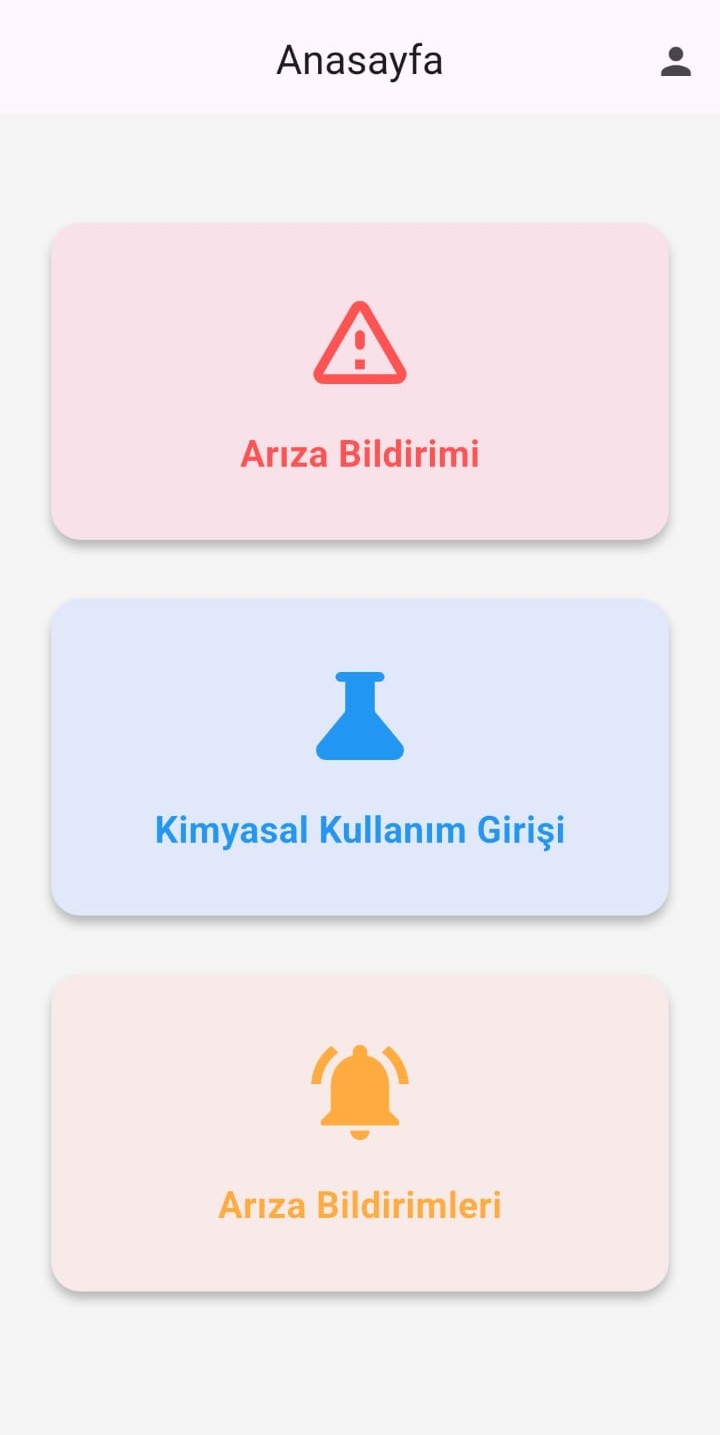Click the Anasayfa title in the header

pos(358,60)
